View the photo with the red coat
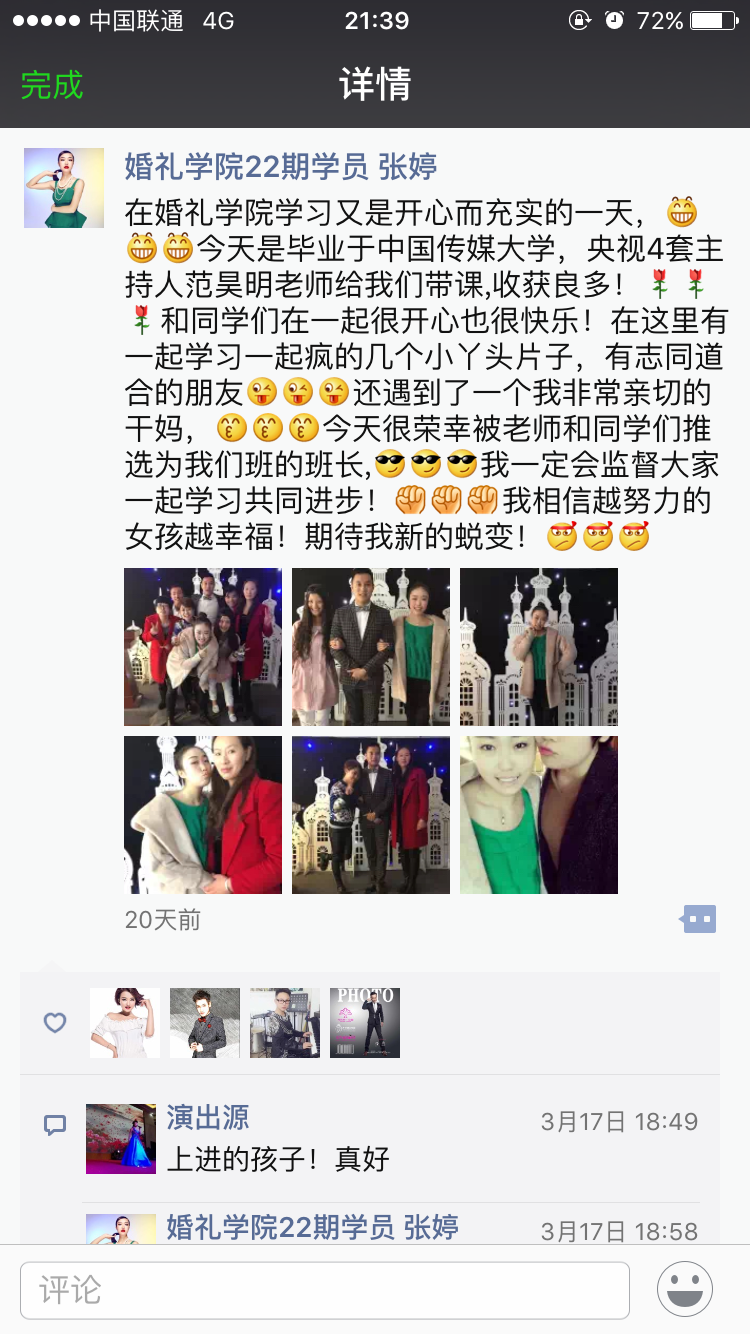The image size is (750, 1334). coord(203,815)
